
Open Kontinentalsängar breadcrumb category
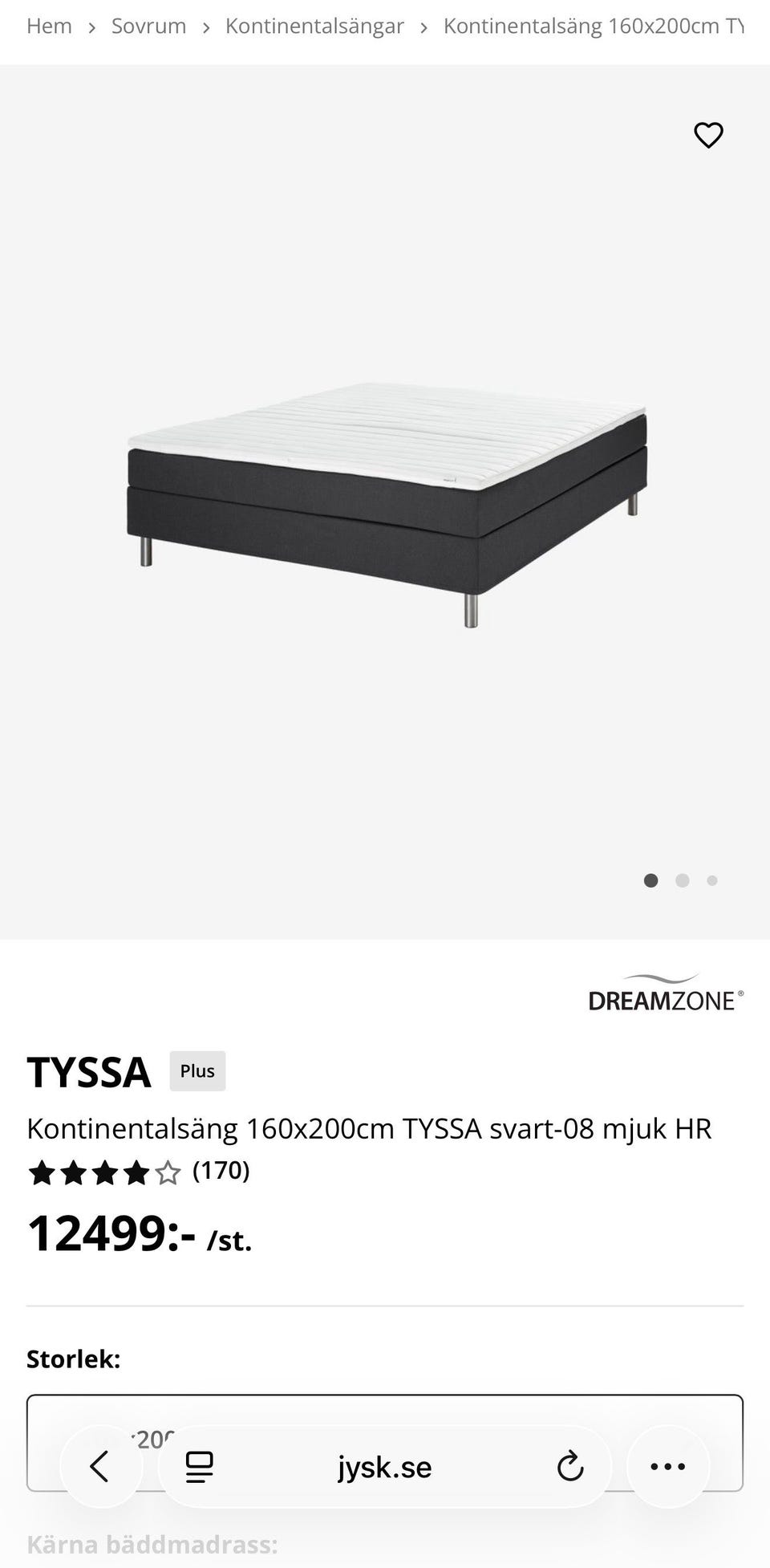pyautogui.click(x=314, y=26)
